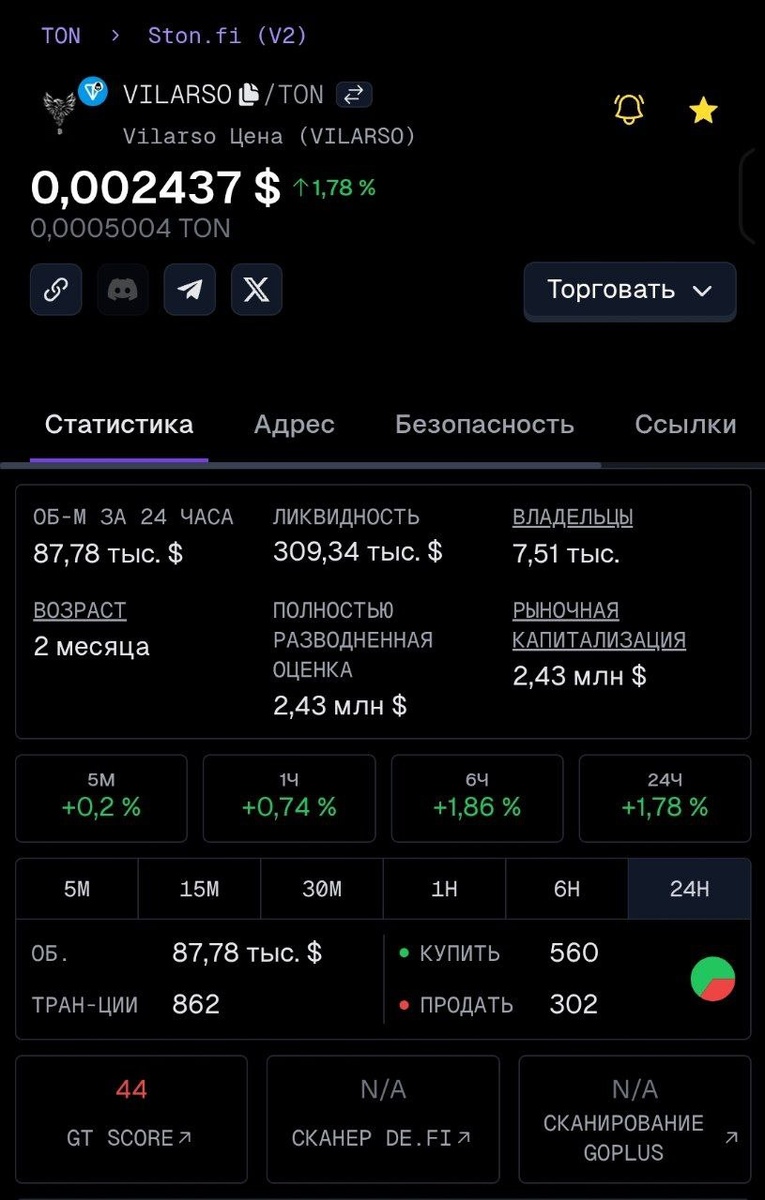The image size is (765, 1200).
Task: Open the Discord link
Action: pos(123,290)
